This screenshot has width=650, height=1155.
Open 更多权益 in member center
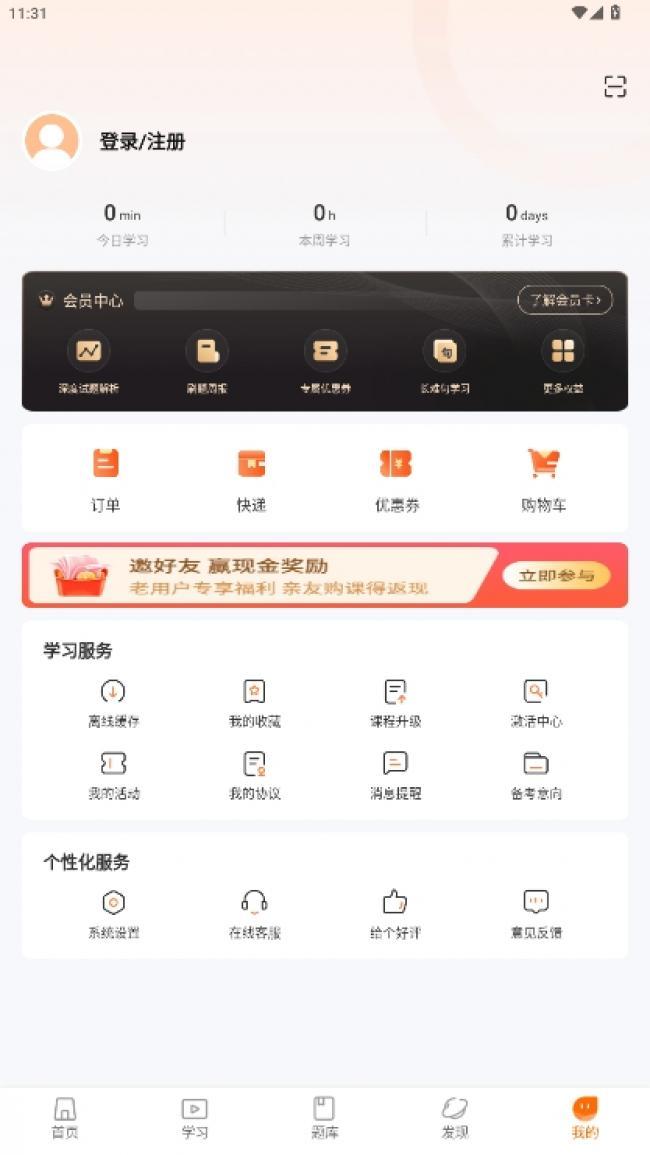coord(563,362)
